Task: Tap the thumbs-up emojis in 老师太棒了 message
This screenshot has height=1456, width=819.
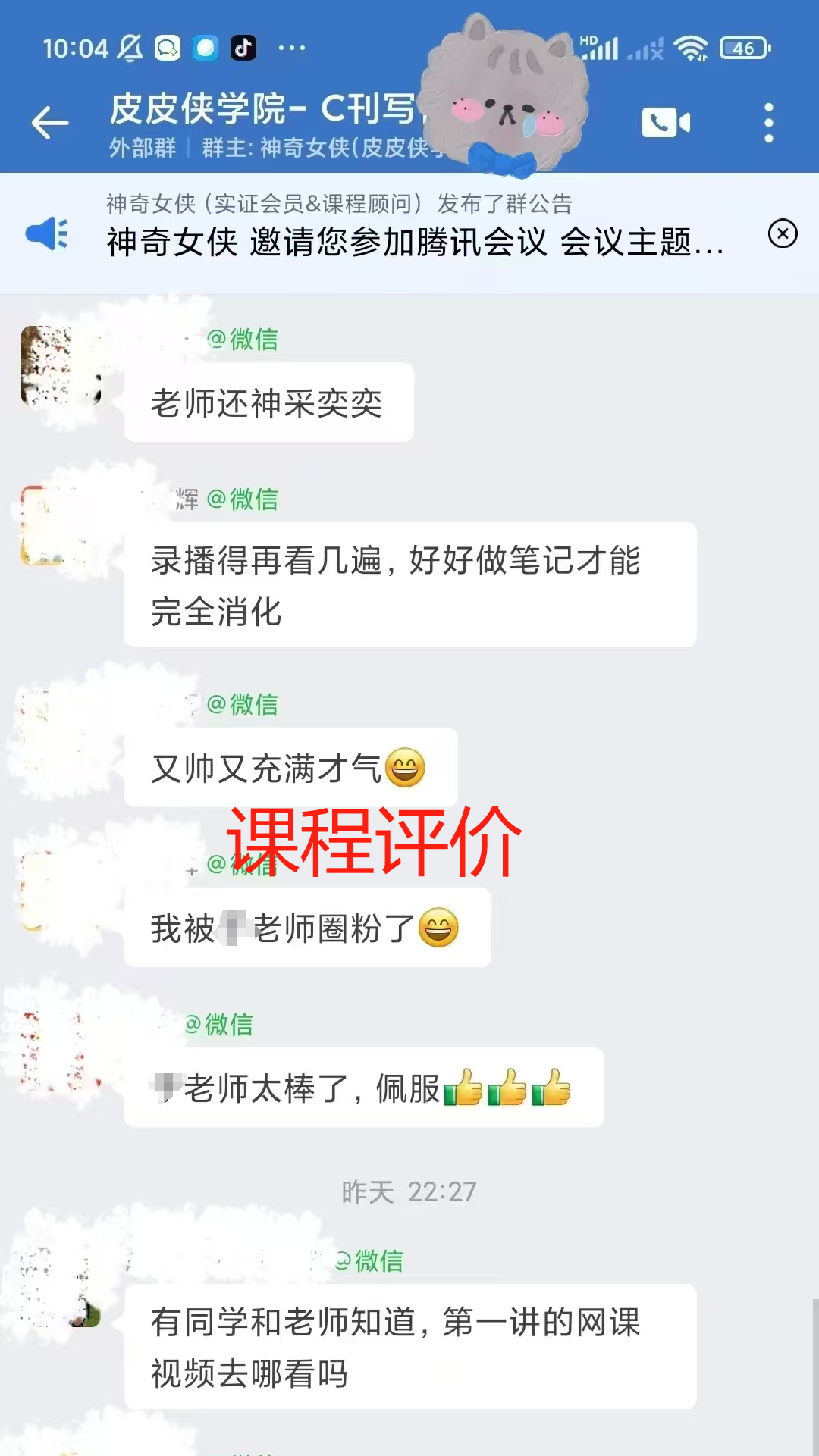Action: [x=508, y=1088]
